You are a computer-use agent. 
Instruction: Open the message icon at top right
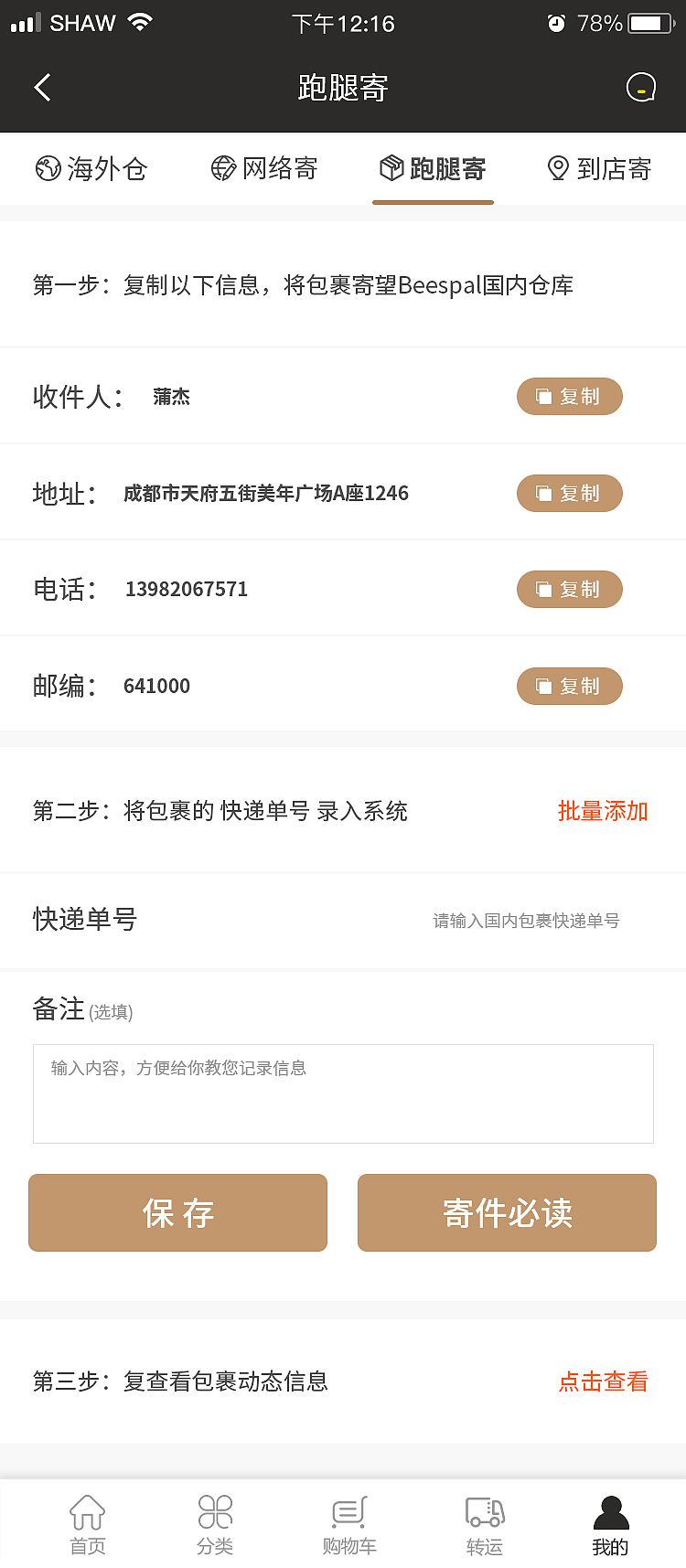(x=641, y=86)
